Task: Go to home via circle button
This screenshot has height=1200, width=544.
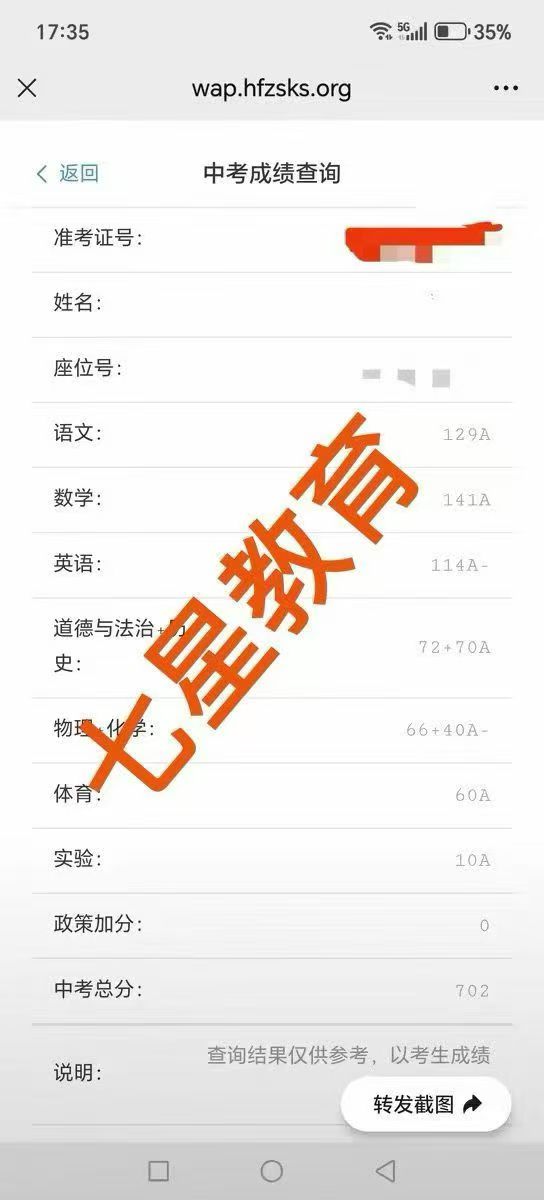Action: coord(272,1170)
